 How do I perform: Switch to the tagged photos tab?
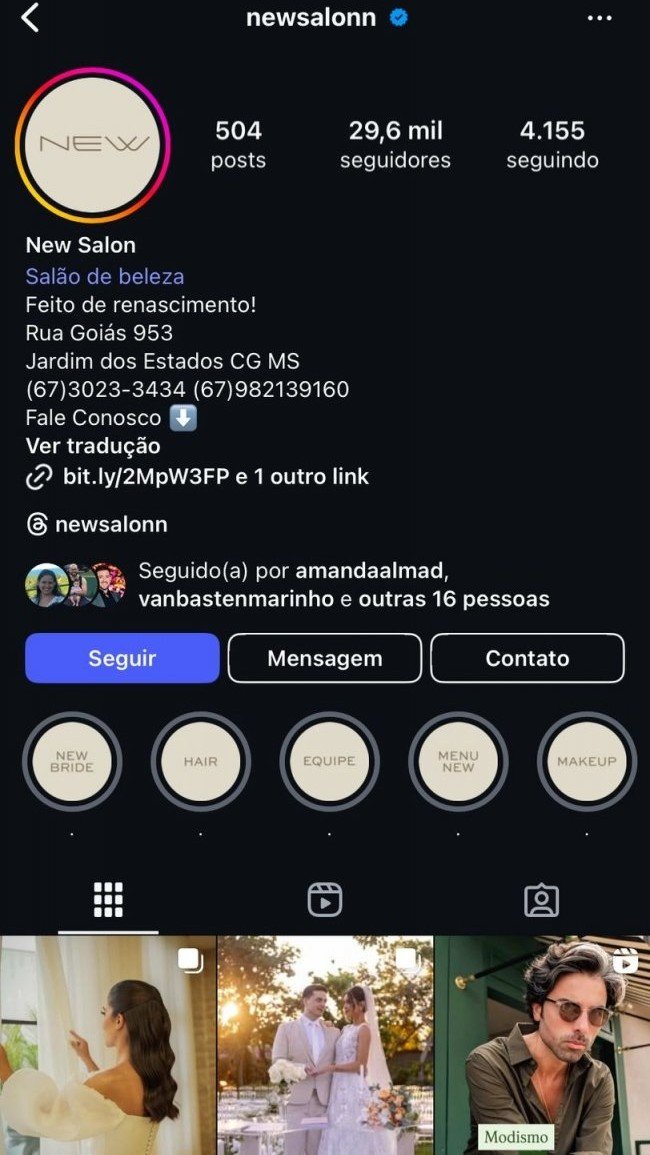pos(541,900)
